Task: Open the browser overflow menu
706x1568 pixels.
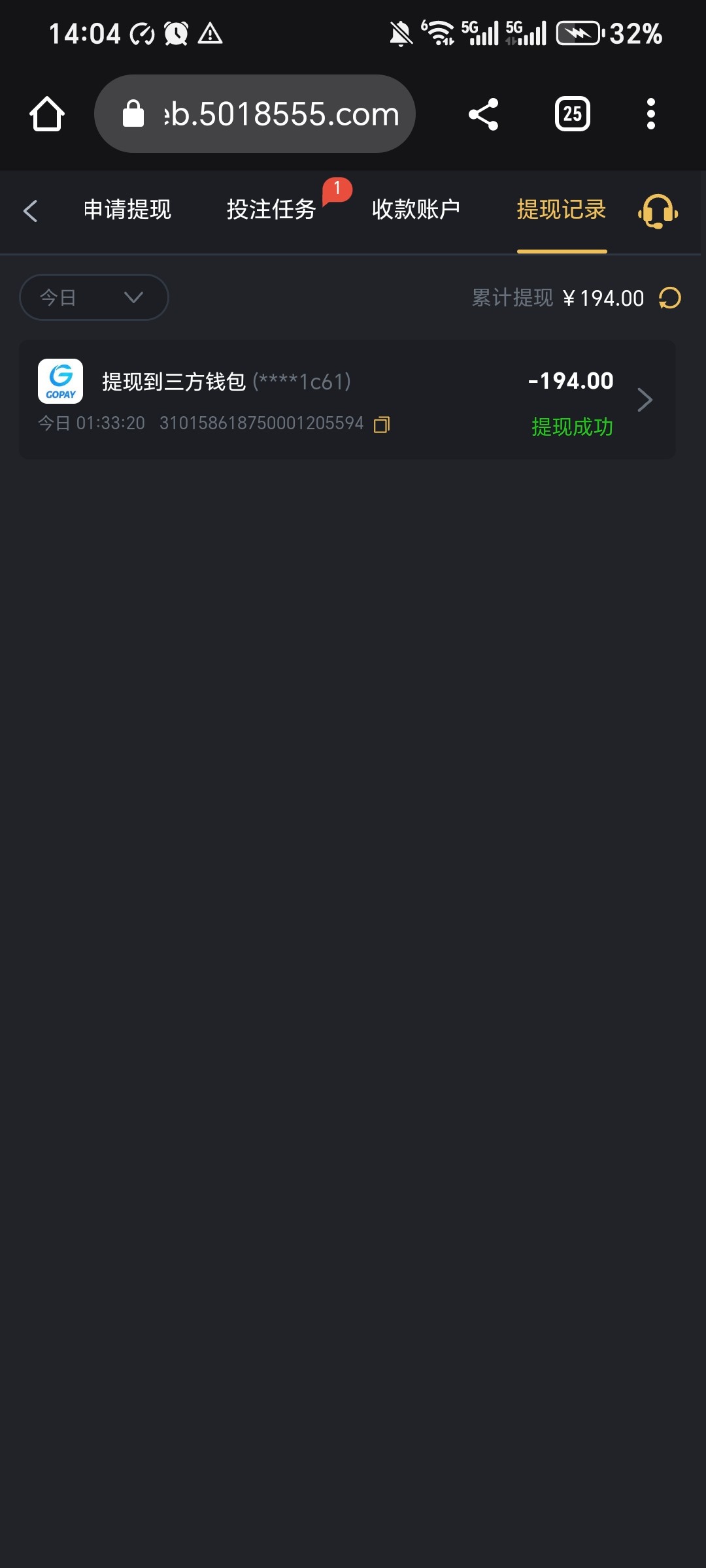Action: 650,114
